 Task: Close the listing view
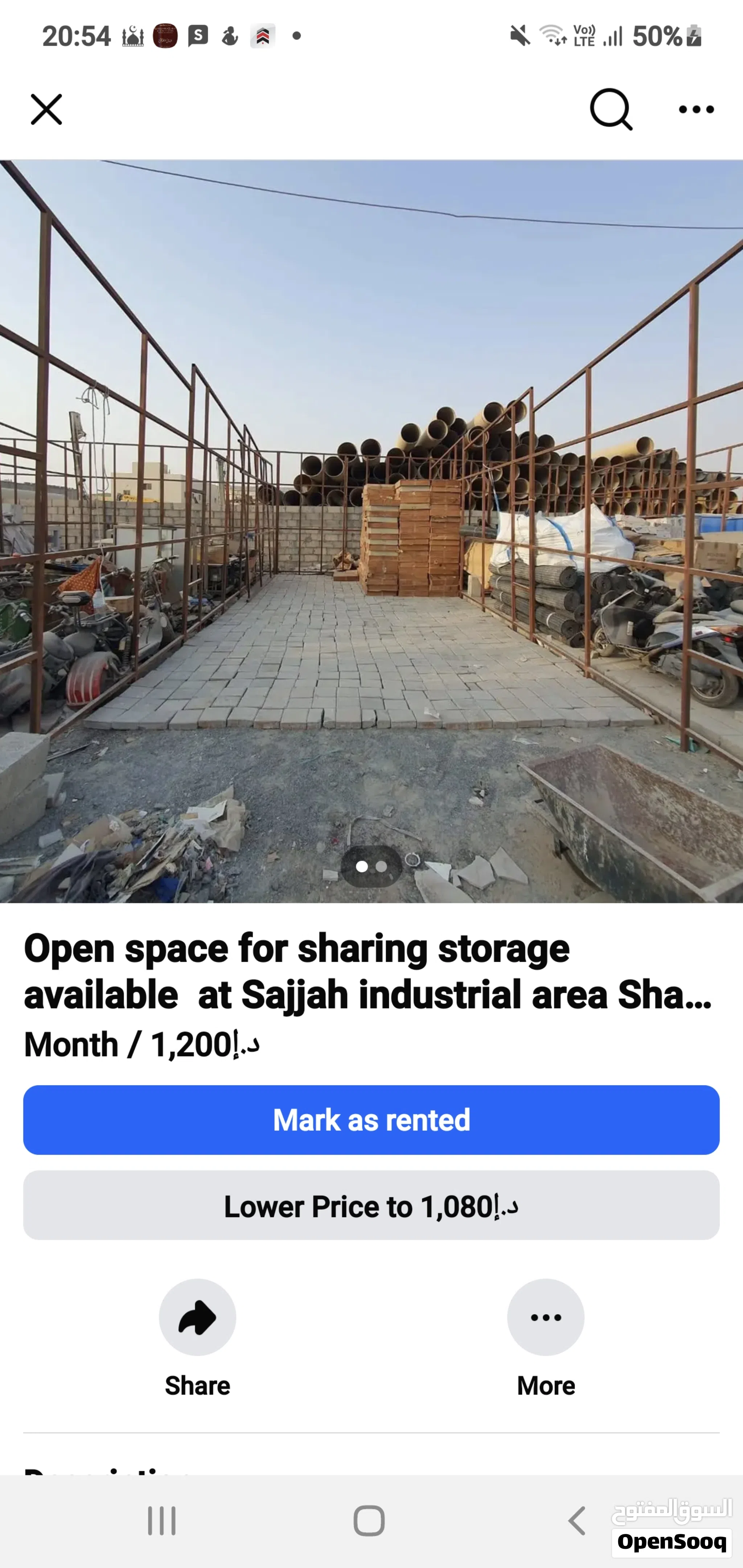46,110
